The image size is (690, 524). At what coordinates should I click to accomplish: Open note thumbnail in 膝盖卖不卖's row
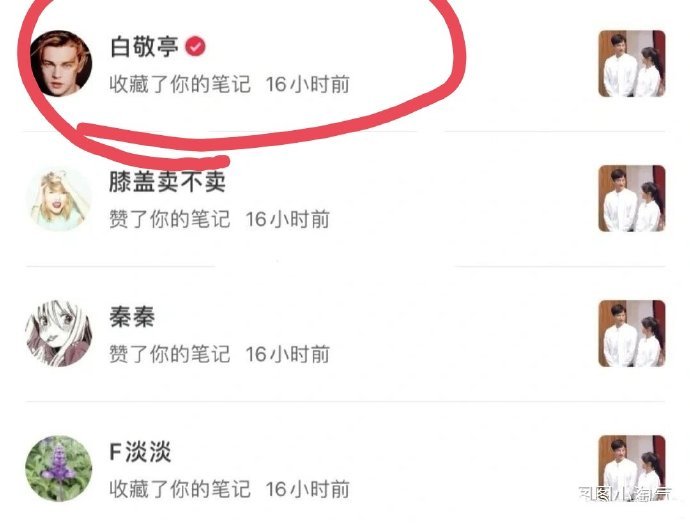[631, 199]
